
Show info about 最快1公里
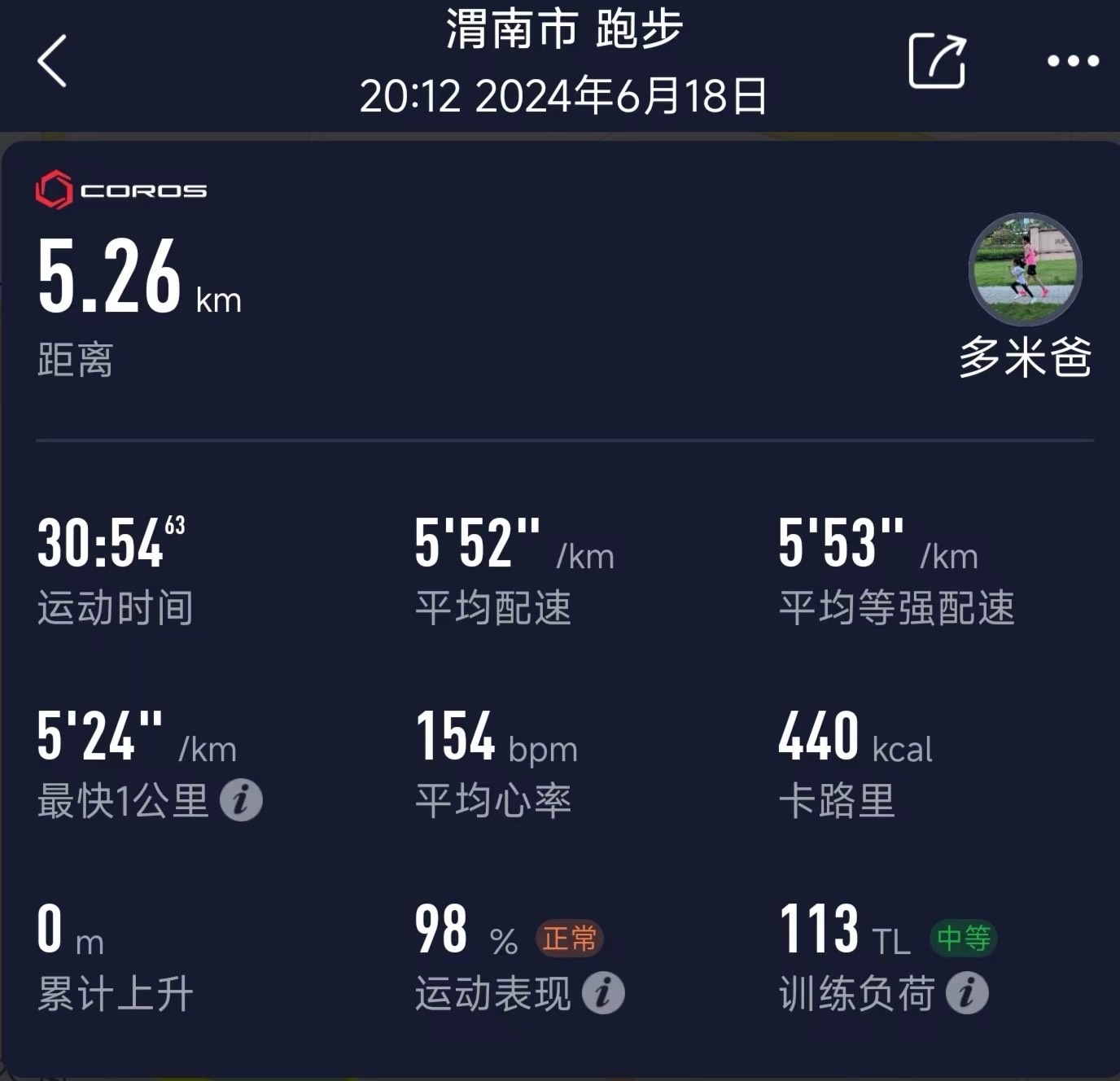click(x=241, y=800)
